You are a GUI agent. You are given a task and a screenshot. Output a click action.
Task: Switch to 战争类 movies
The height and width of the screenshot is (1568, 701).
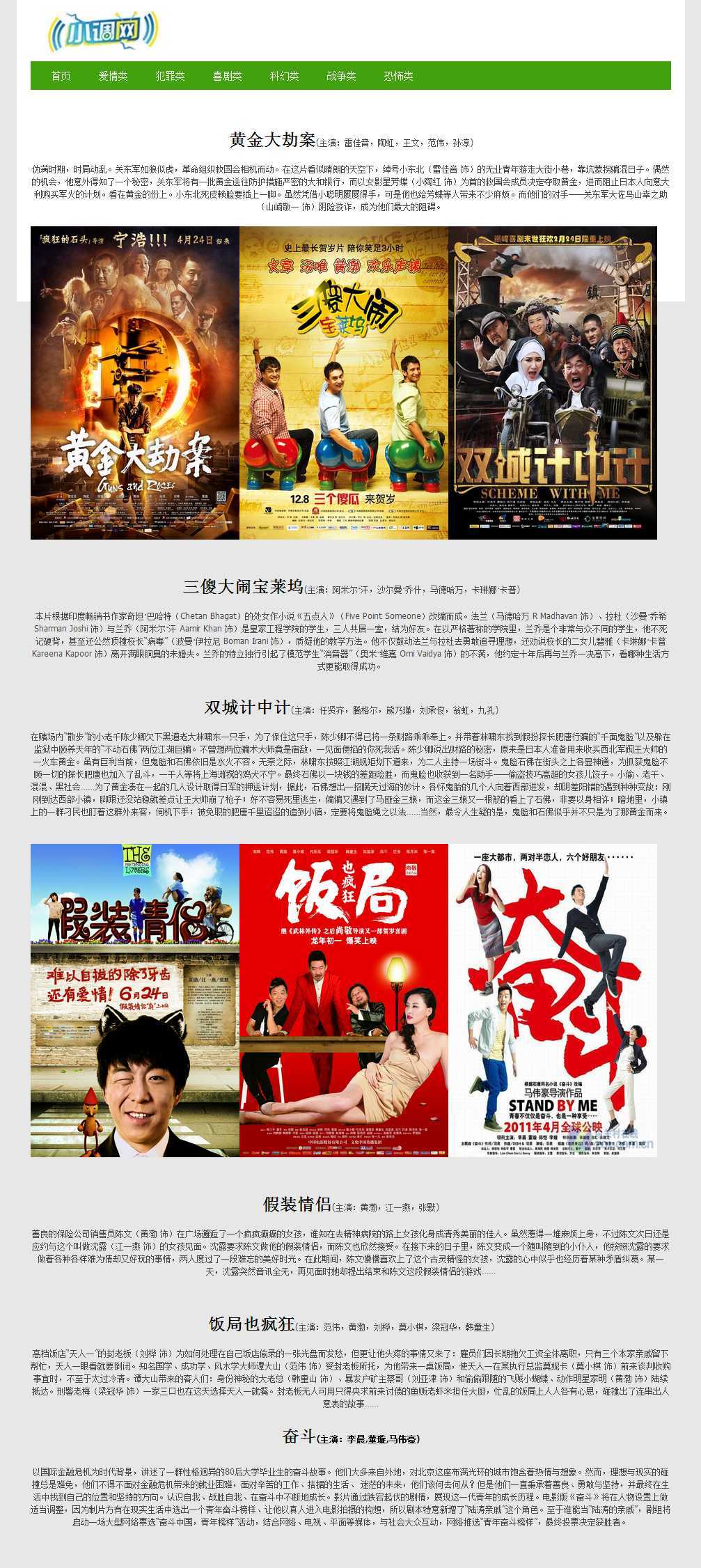pyautogui.click(x=341, y=76)
